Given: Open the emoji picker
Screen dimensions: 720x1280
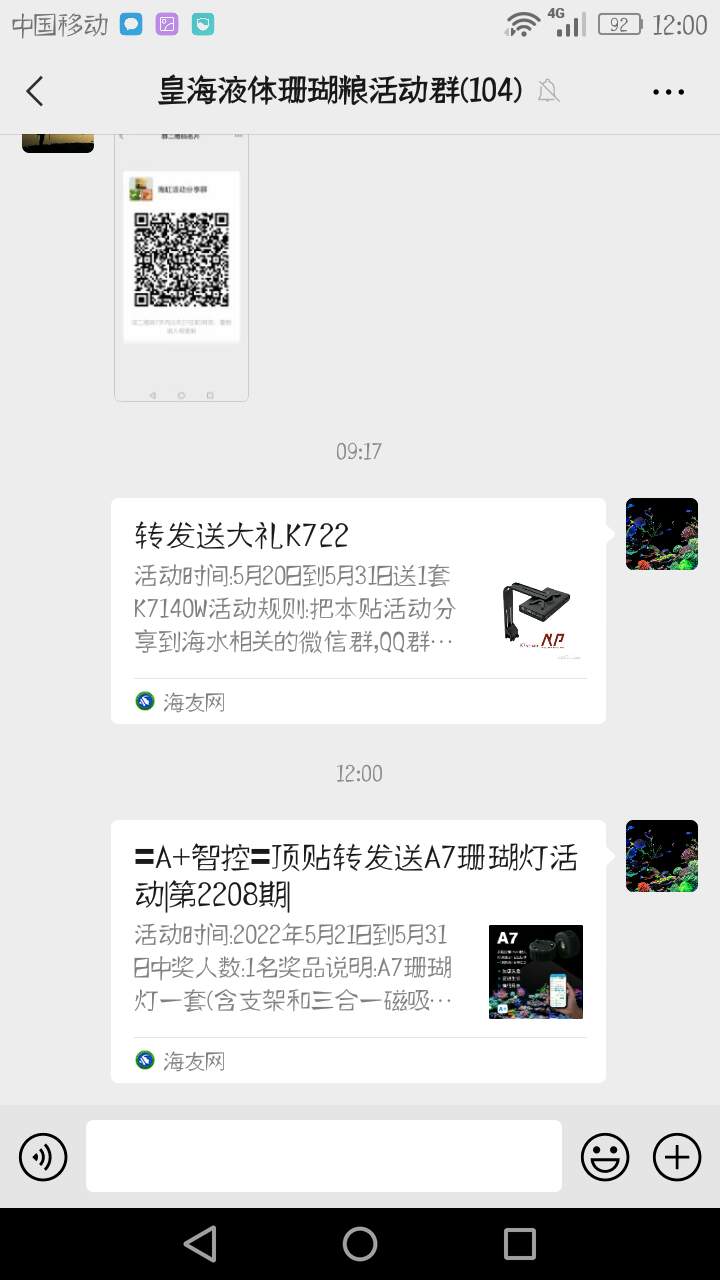Looking at the screenshot, I should 605,1158.
